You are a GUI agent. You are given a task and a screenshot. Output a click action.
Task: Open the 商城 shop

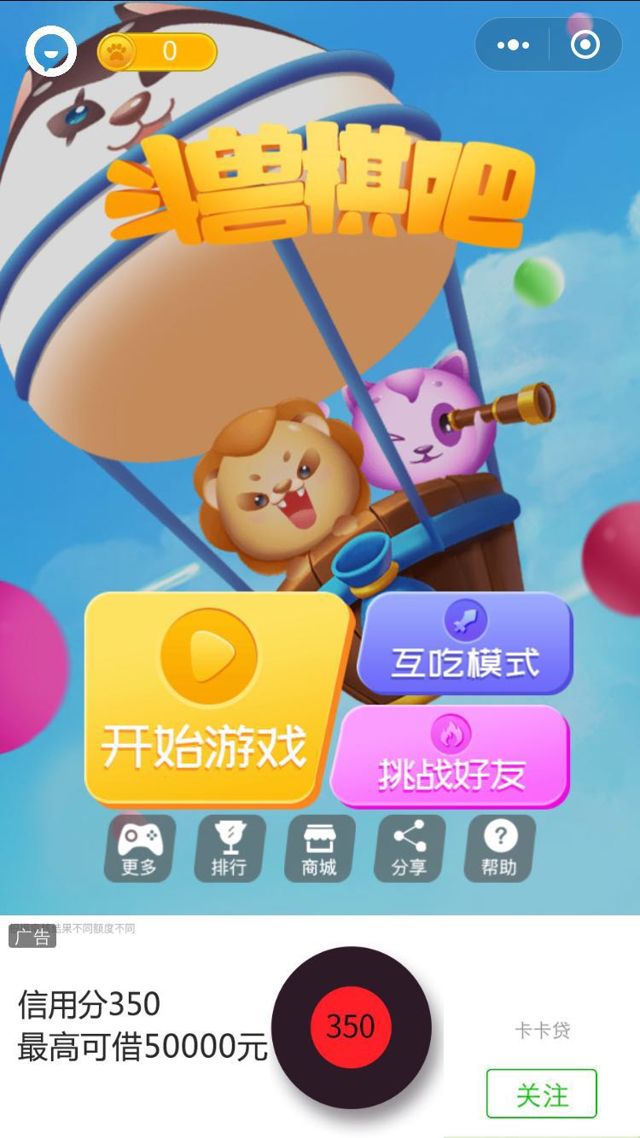320,848
